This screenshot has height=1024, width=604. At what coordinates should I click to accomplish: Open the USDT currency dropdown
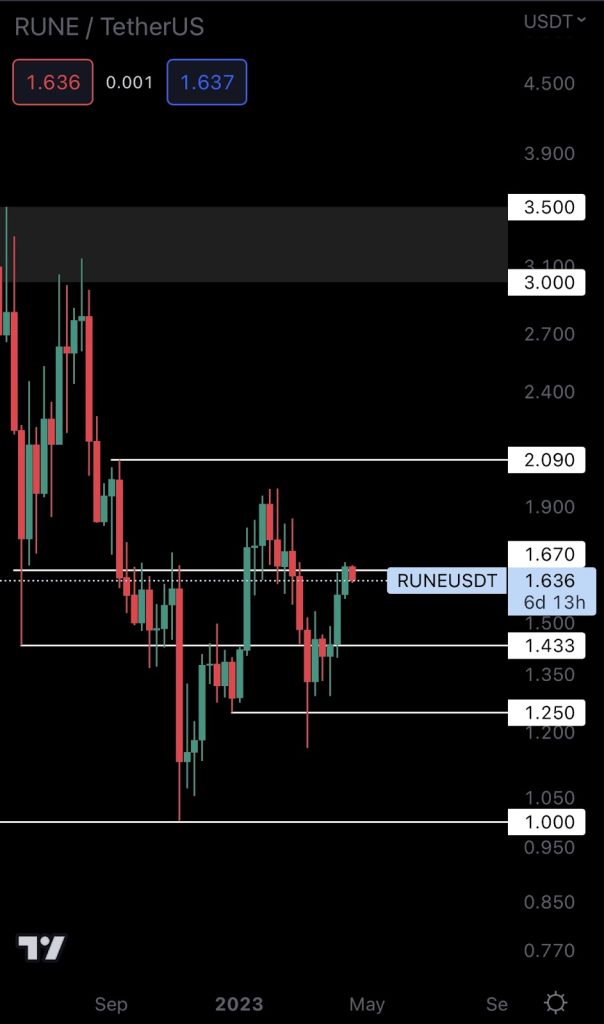555,21
